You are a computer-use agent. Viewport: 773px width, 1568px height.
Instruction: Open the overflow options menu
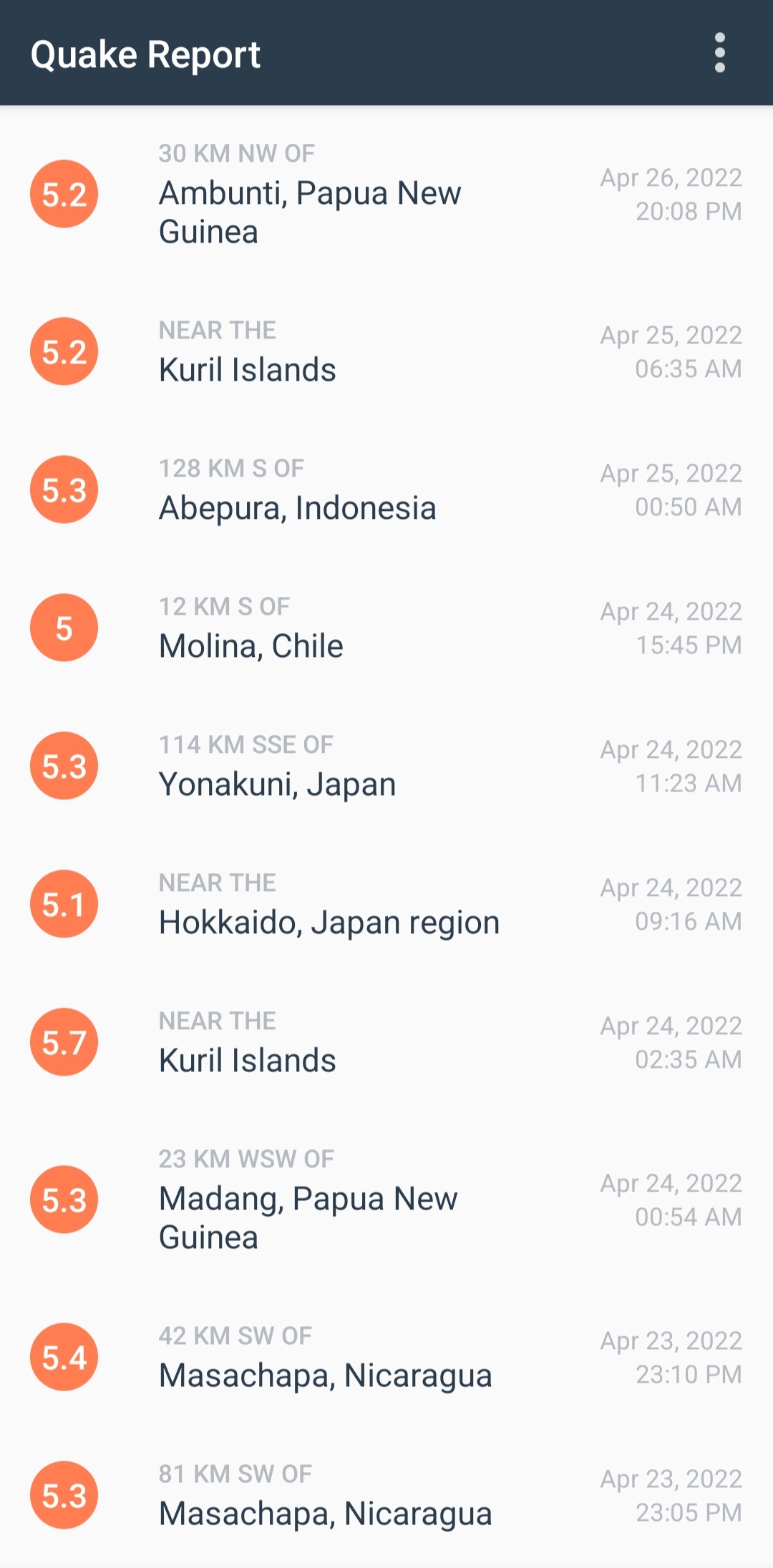click(719, 52)
